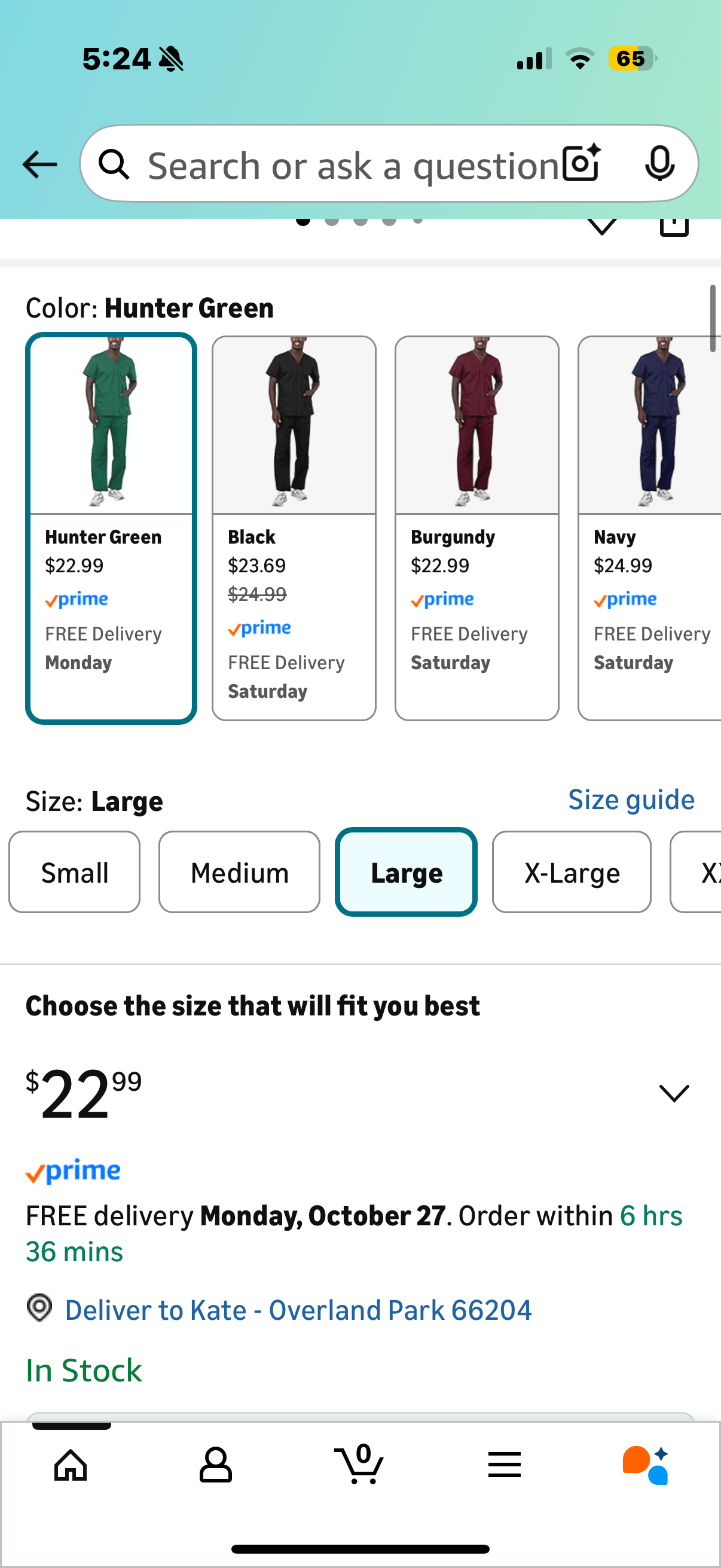Expand the price details chevron
Screen dimensions: 721x1568
(x=674, y=1093)
